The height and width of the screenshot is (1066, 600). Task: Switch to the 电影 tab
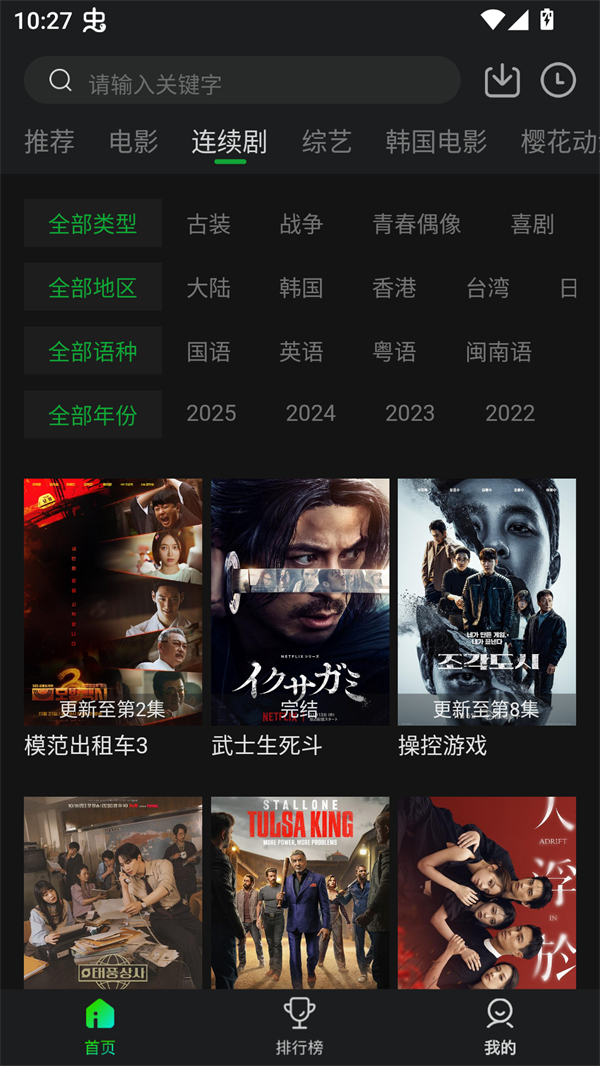pos(133,142)
